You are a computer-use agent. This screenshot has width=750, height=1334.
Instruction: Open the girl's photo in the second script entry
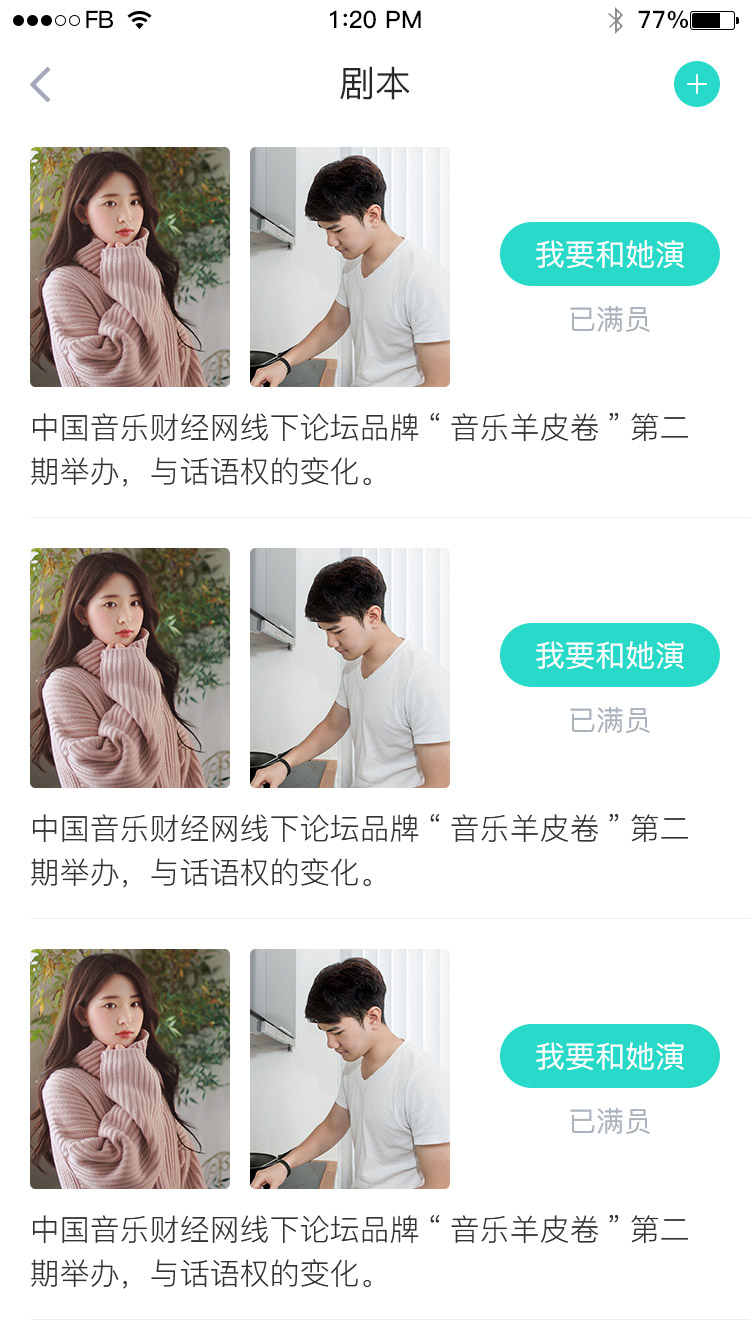[130, 668]
